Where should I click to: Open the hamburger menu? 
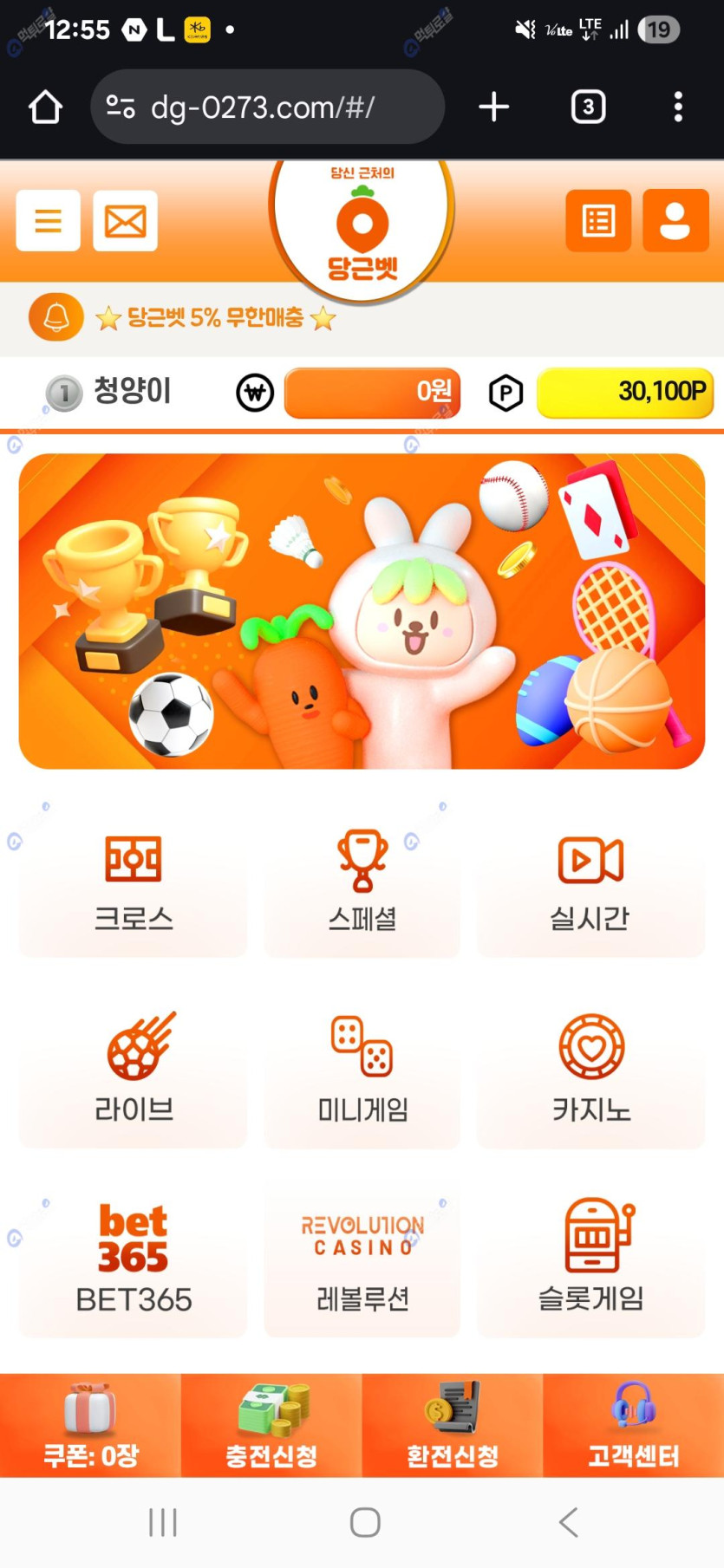(48, 221)
